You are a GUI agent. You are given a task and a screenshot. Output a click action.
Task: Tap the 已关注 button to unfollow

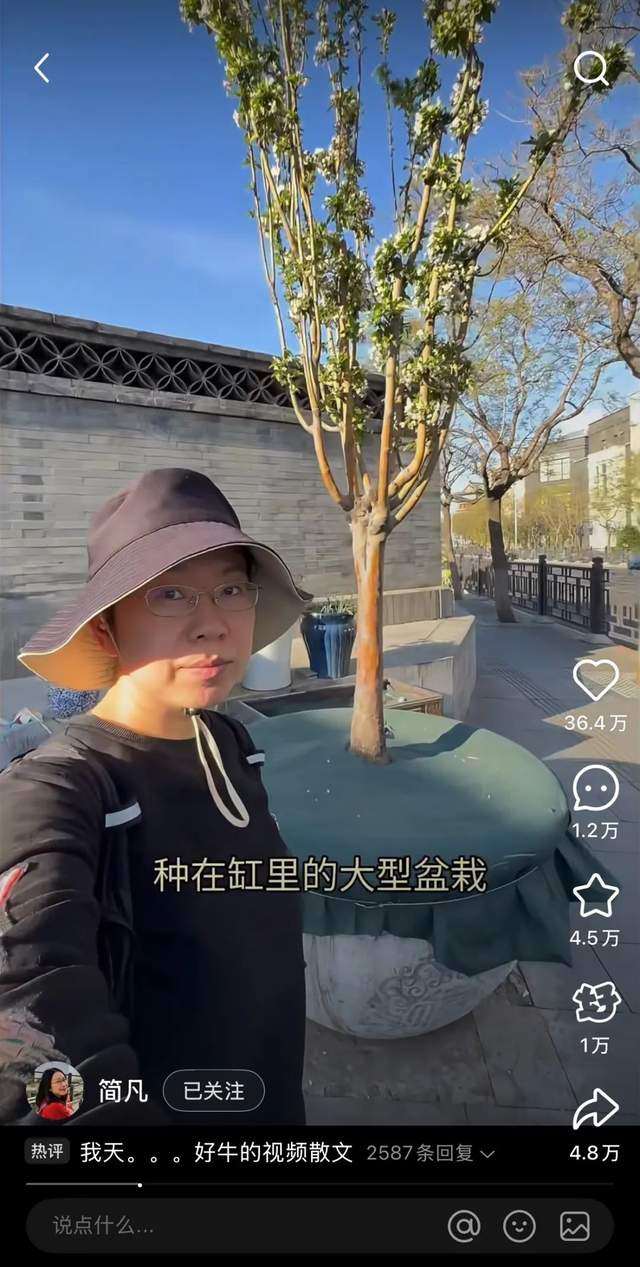click(213, 1091)
